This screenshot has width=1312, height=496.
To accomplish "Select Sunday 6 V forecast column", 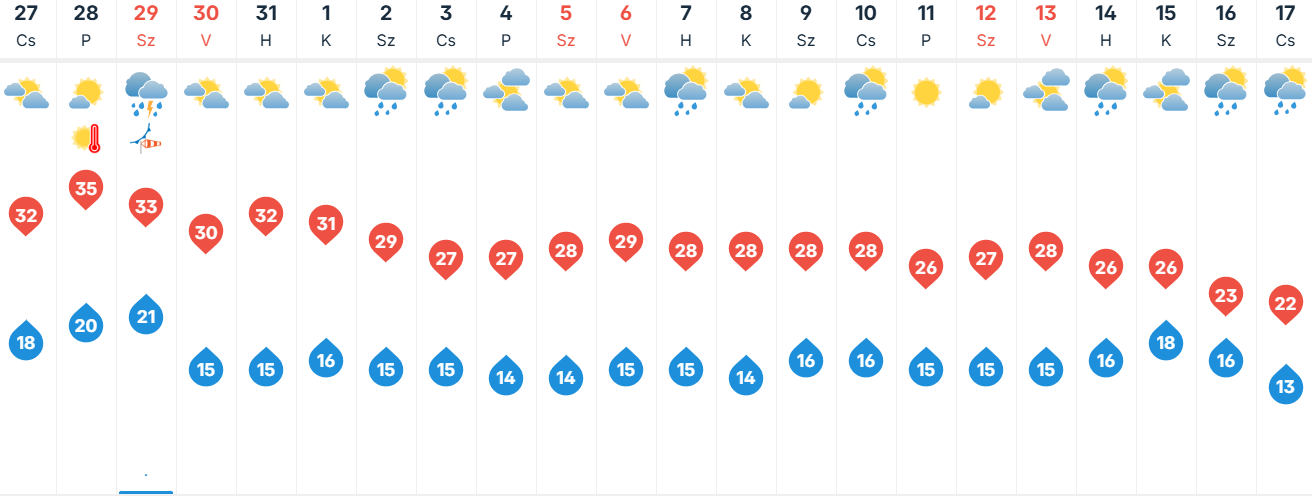I will [627, 247].
